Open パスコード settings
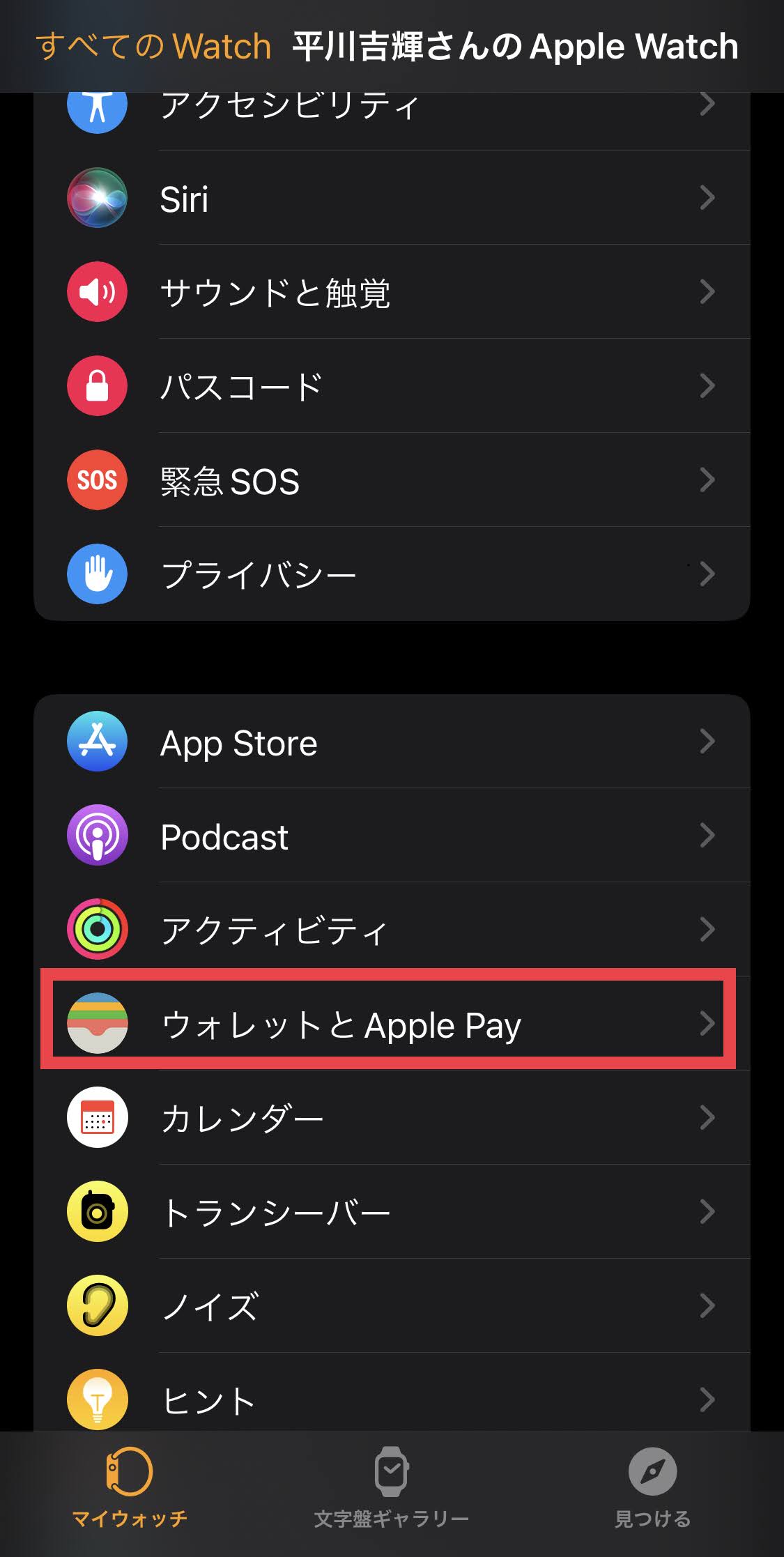784x1557 pixels. [x=390, y=386]
